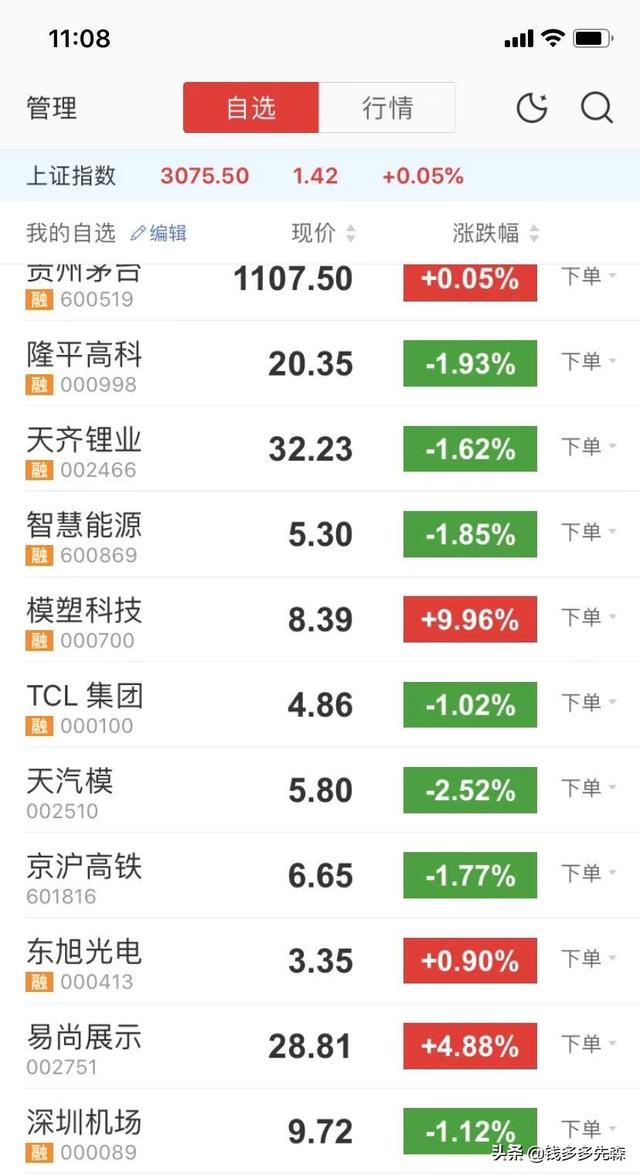This screenshot has height=1176, width=640.
Task: Toggle night mode with the moon icon
Action: (532, 108)
